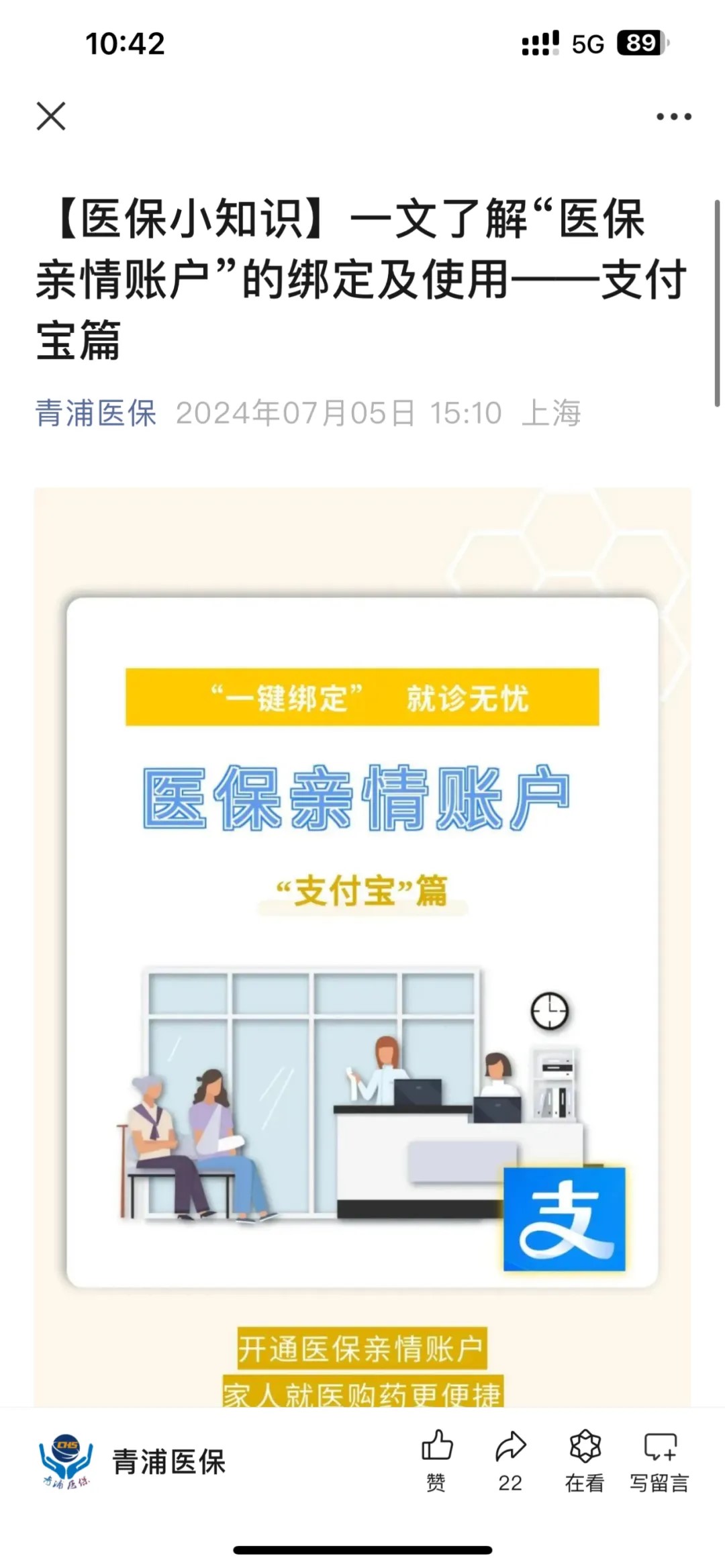
Task: Open the 青浦医保 author link under the title
Action: point(96,413)
